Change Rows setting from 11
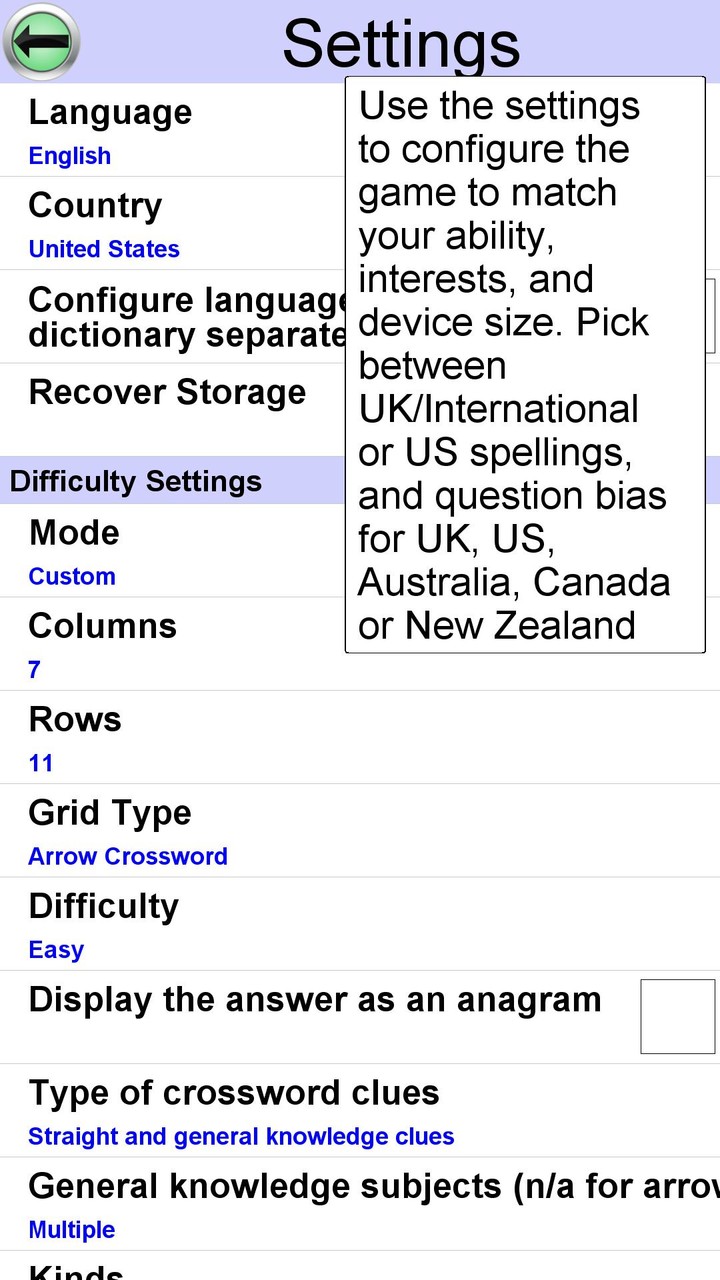The width and height of the screenshot is (720, 1280). click(x=74, y=737)
